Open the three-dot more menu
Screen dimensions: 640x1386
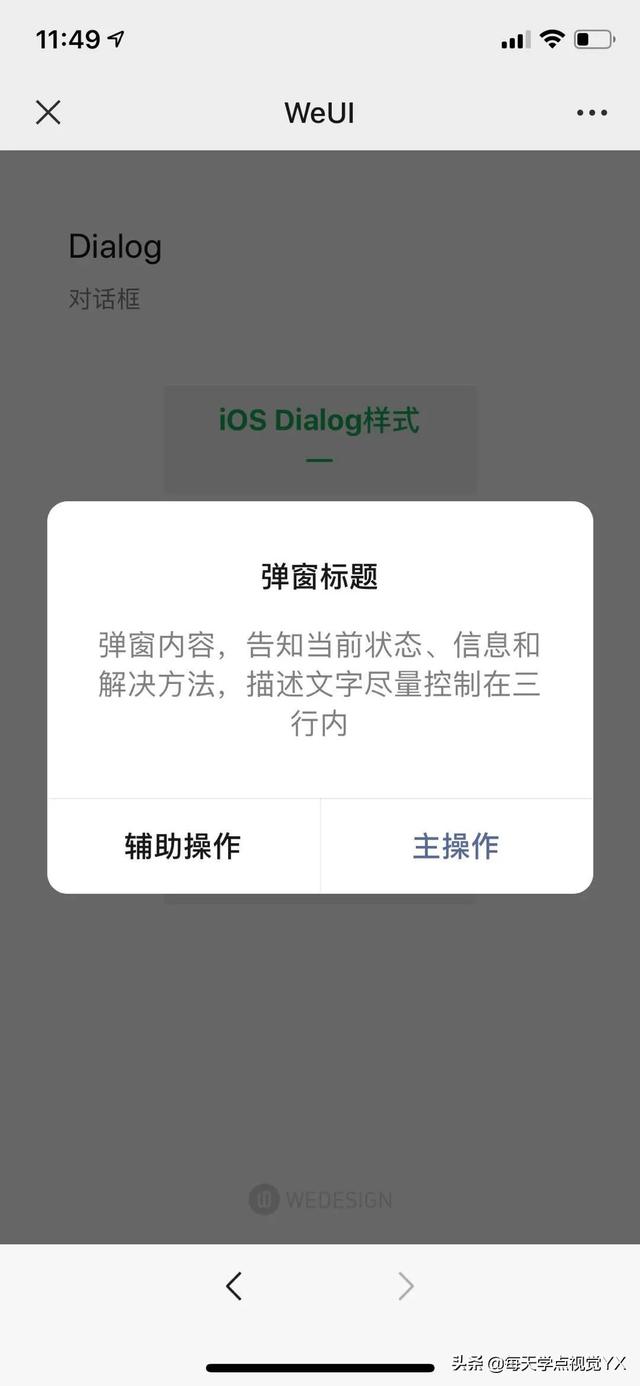tap(592, 112)
